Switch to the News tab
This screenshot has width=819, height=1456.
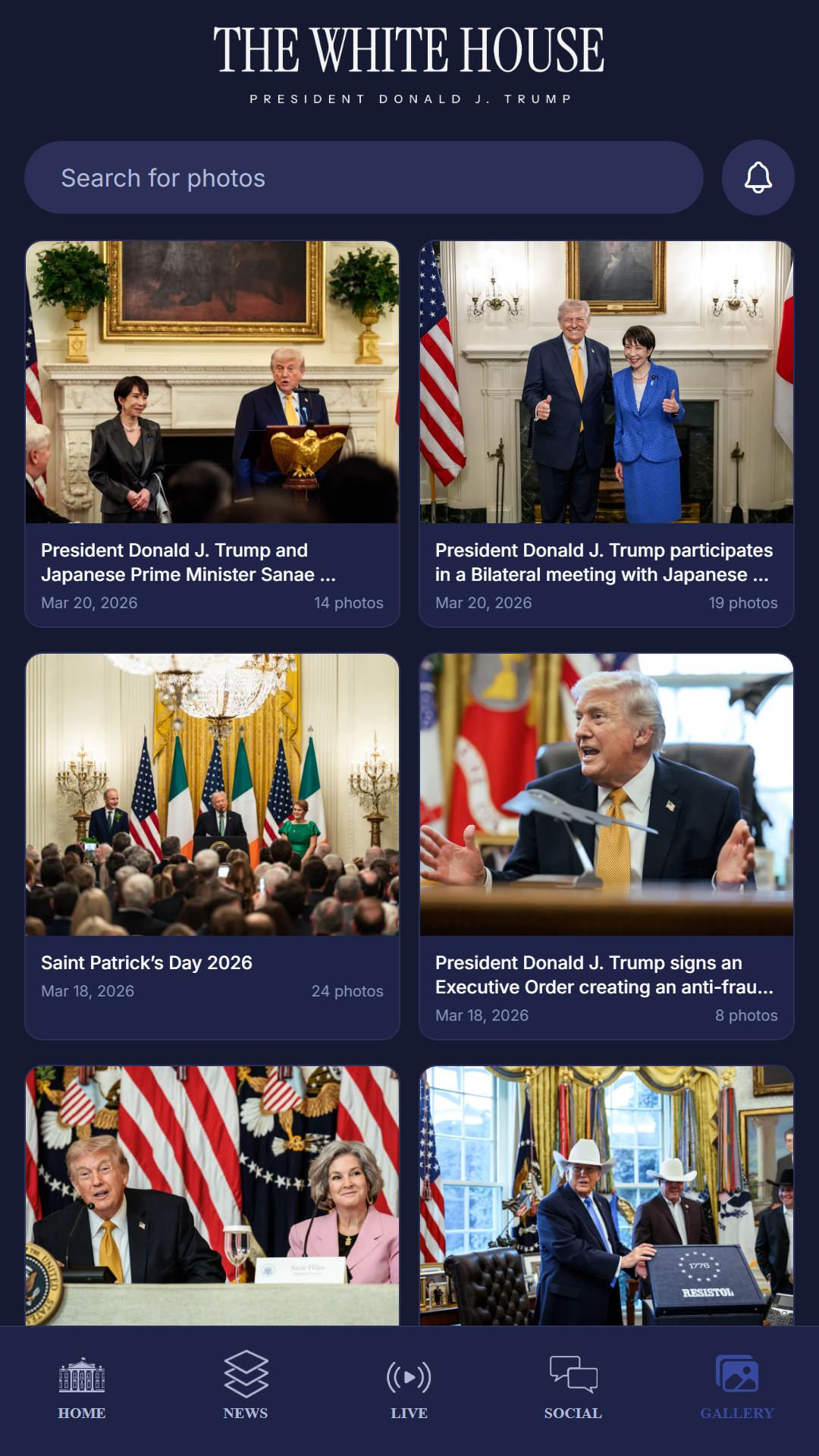pos(246,1389)
